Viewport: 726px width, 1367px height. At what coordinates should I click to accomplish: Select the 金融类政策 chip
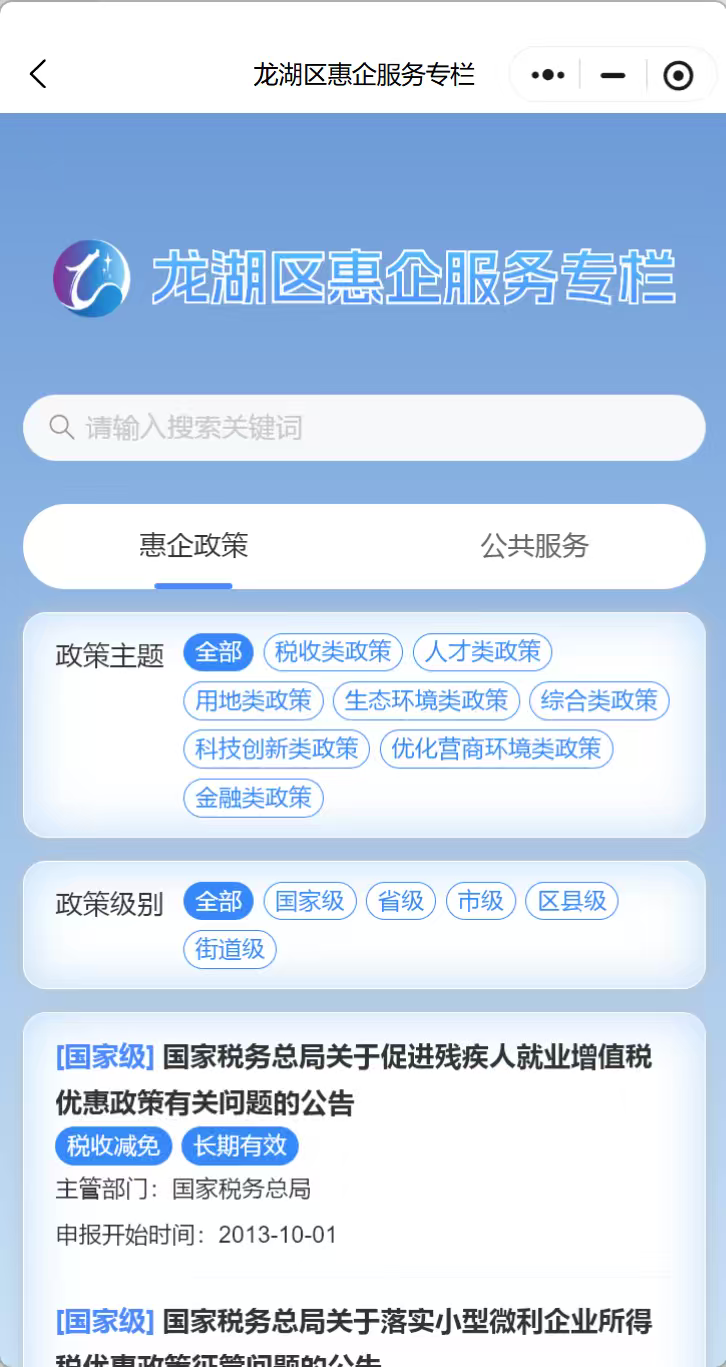point(253,798)
